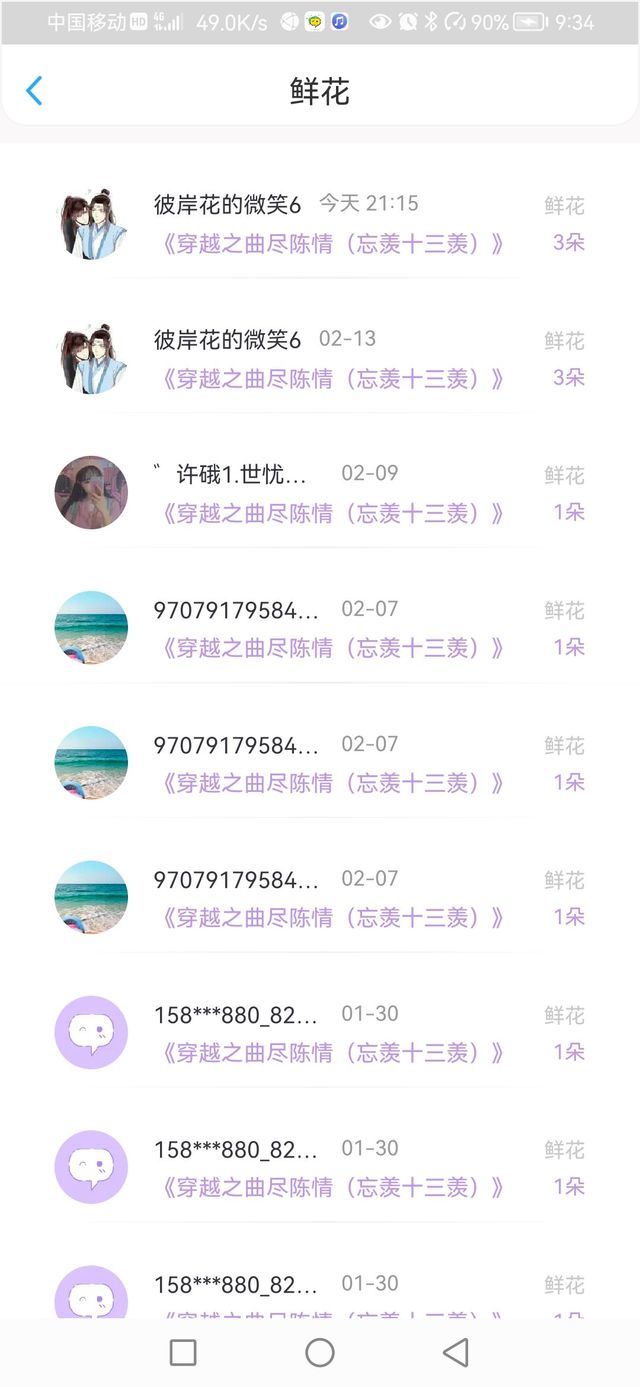Viewport: 640px width, 1387px height.
Task: Open the book link in the 今天 21:15 entry
Action: pos(332,244)
